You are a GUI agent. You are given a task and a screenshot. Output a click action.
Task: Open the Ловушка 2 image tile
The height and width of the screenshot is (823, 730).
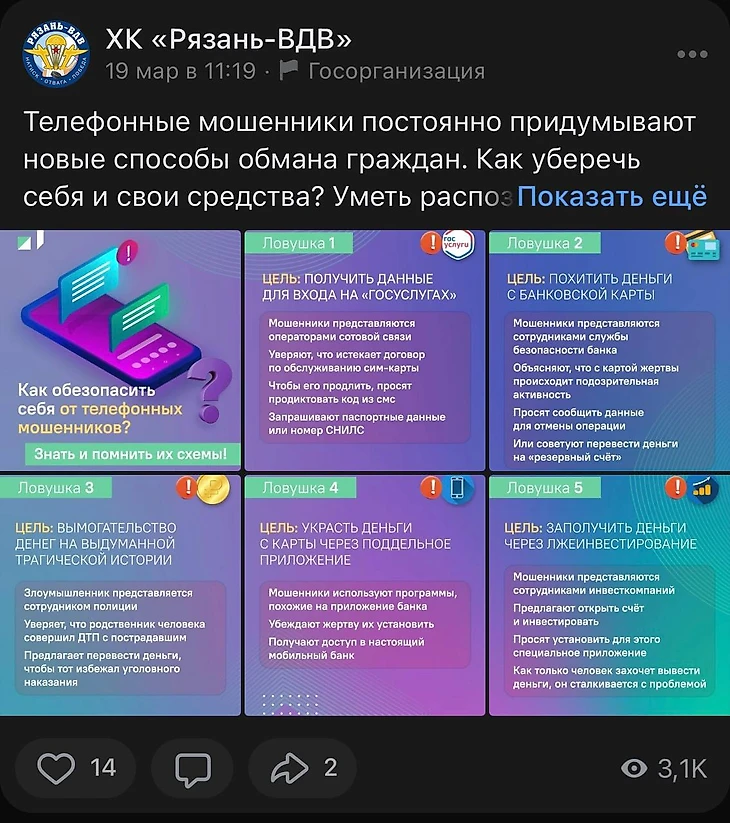[x=608, y=350]
